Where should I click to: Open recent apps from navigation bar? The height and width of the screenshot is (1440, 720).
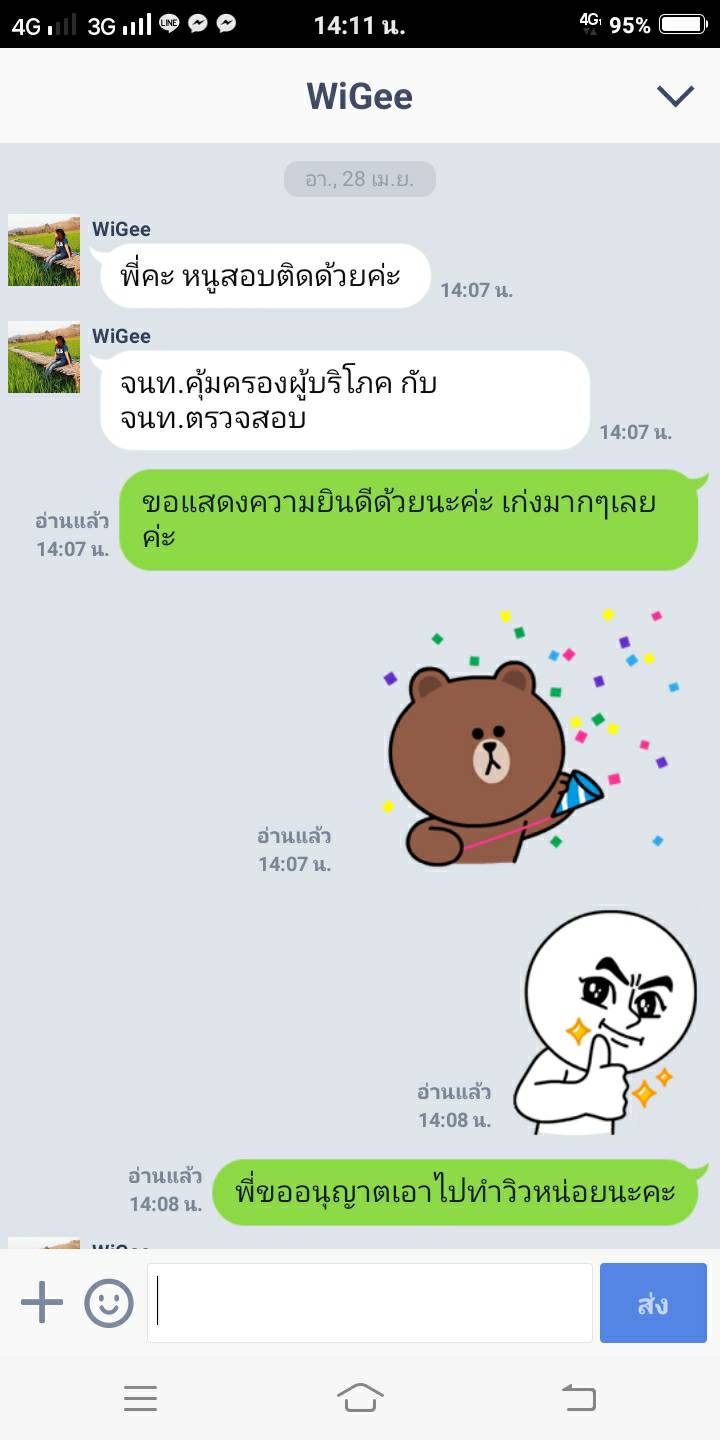141,1398
